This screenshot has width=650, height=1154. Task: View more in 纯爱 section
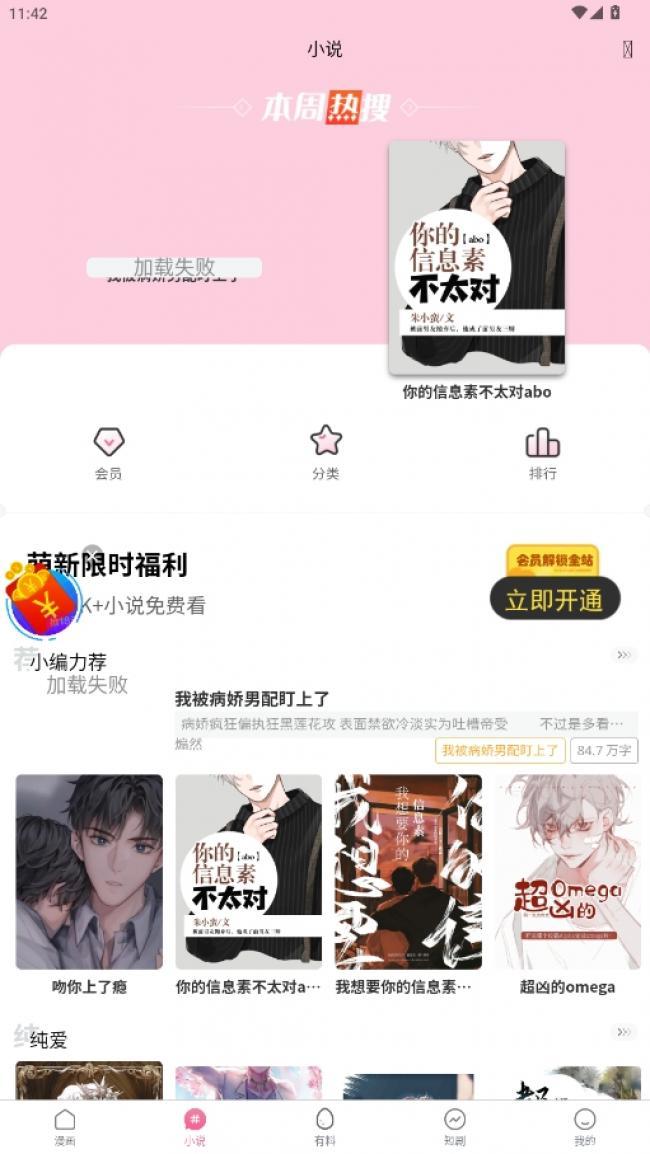[624, 1032]
